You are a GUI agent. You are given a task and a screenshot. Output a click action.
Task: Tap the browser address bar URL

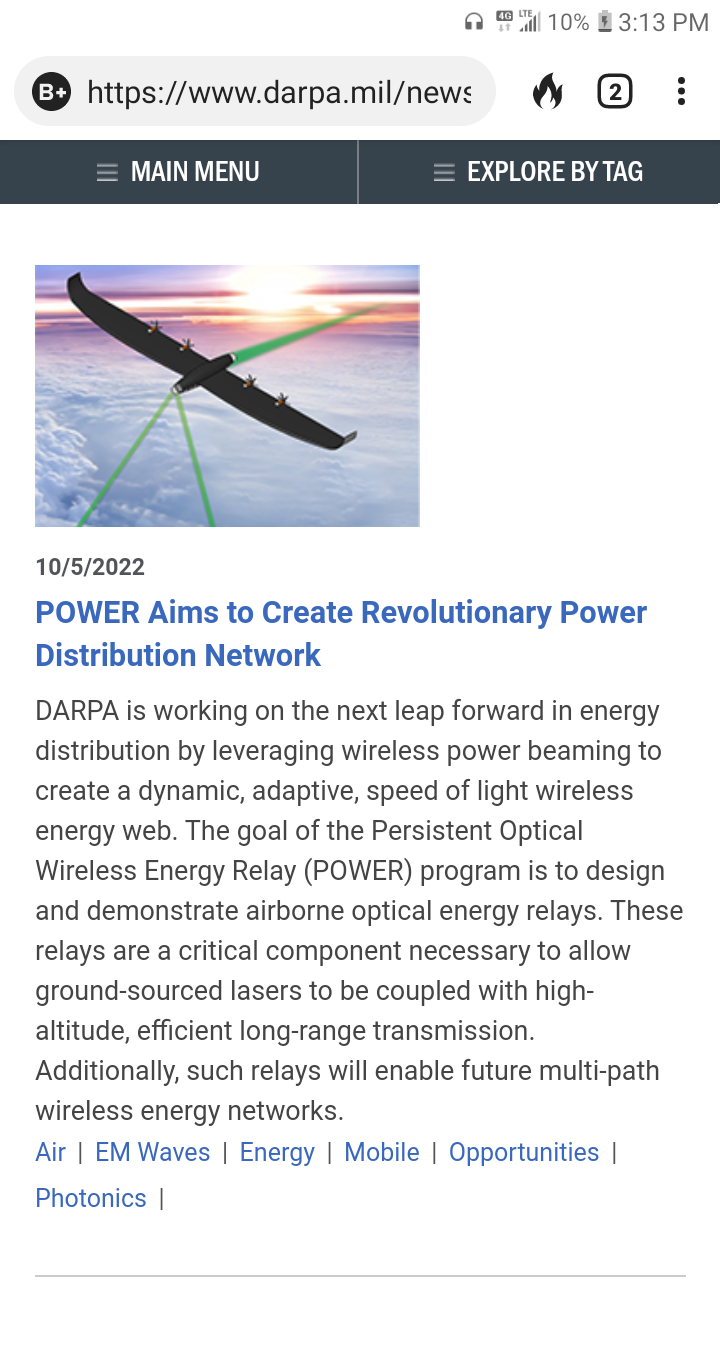point(279,93)
